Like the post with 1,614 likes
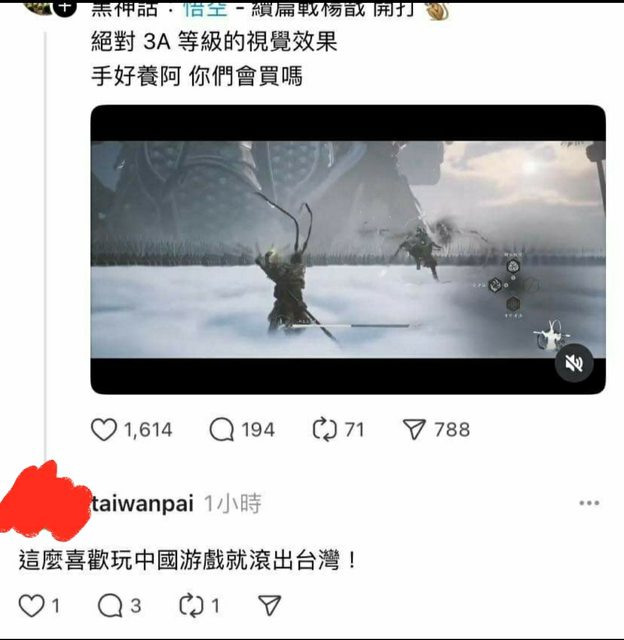The image size is (624, 640). (x=104, y=429)
